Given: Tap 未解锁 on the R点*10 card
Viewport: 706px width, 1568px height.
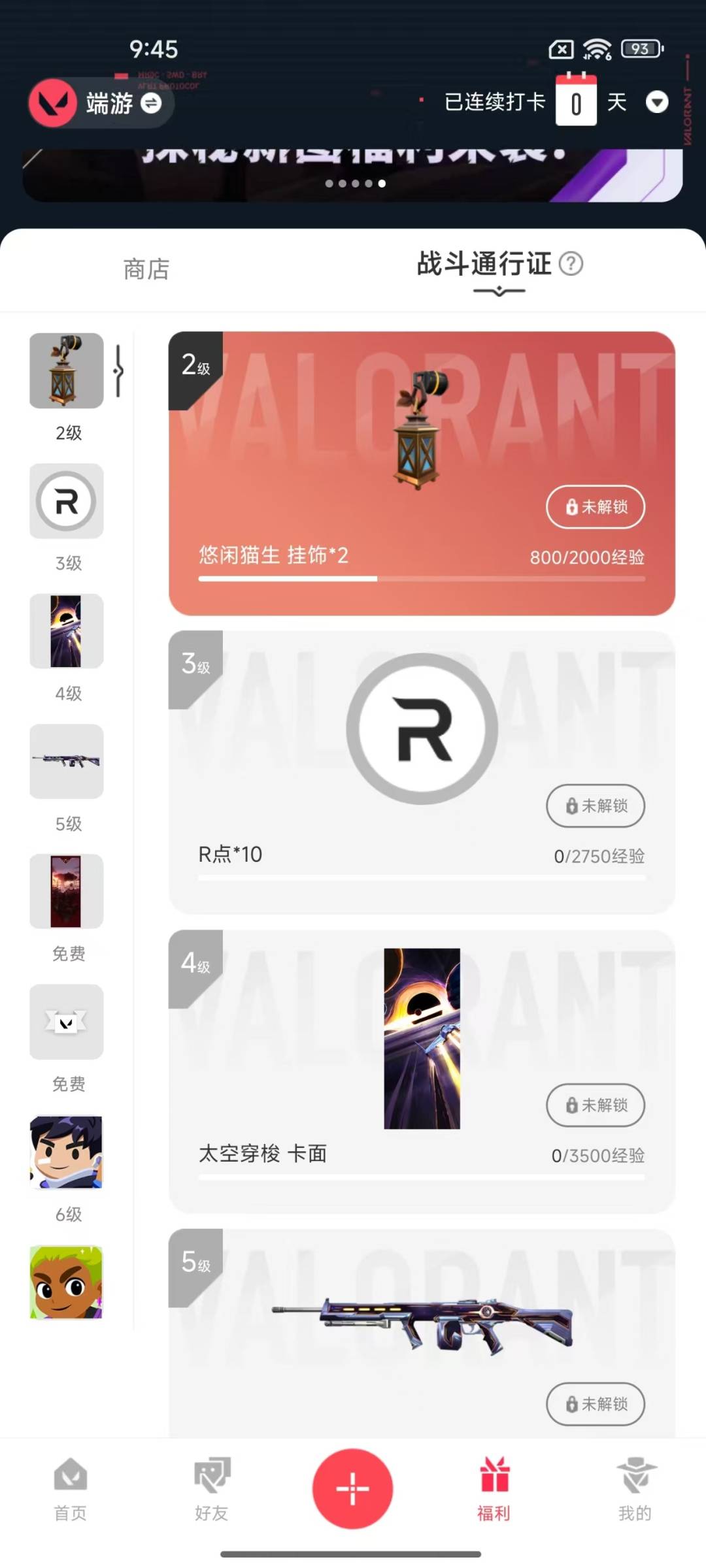Looking at the screenshot, I should tap(596, 806).
